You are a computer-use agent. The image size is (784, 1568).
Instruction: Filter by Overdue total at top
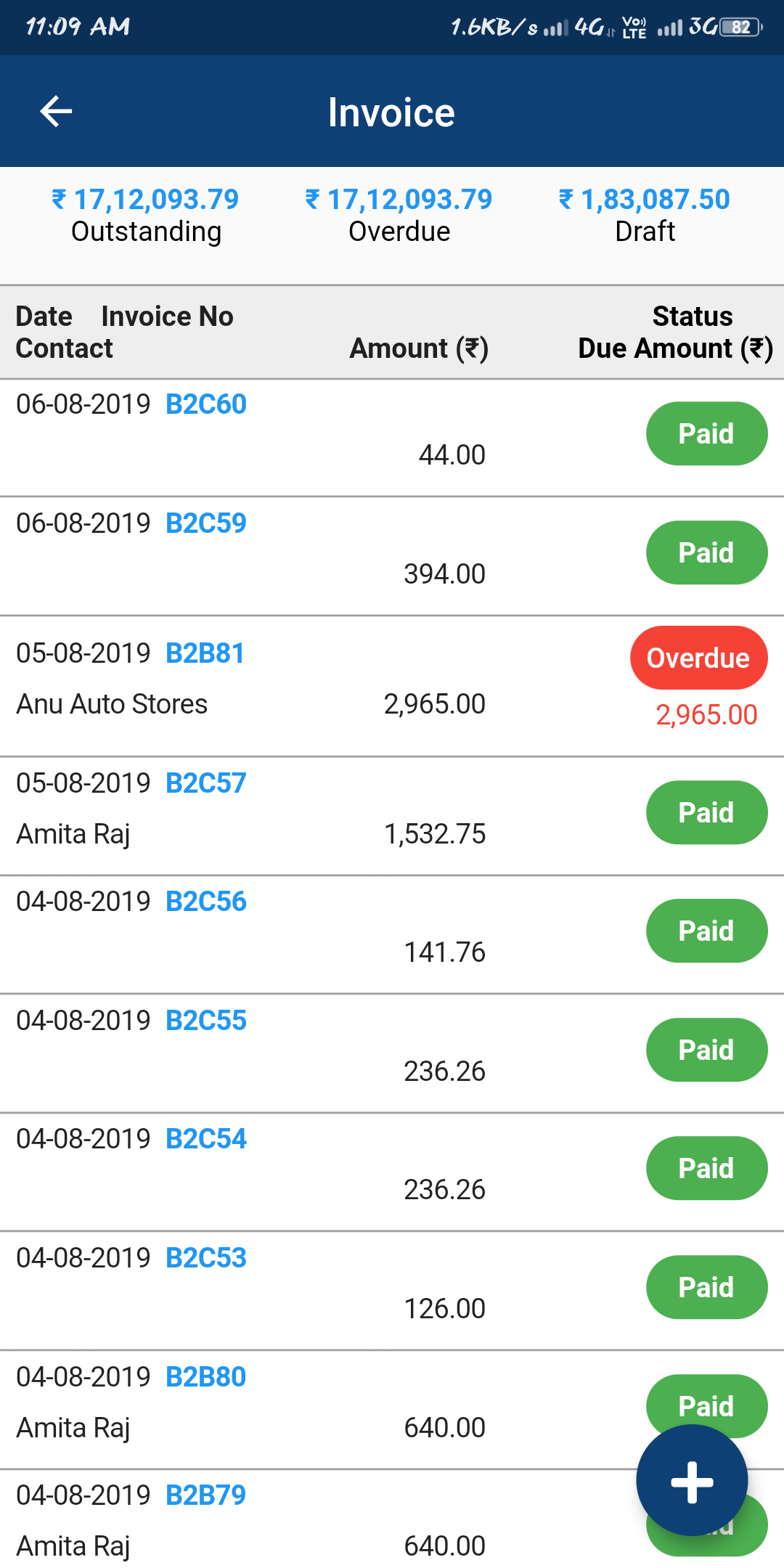tap(399, 215)
